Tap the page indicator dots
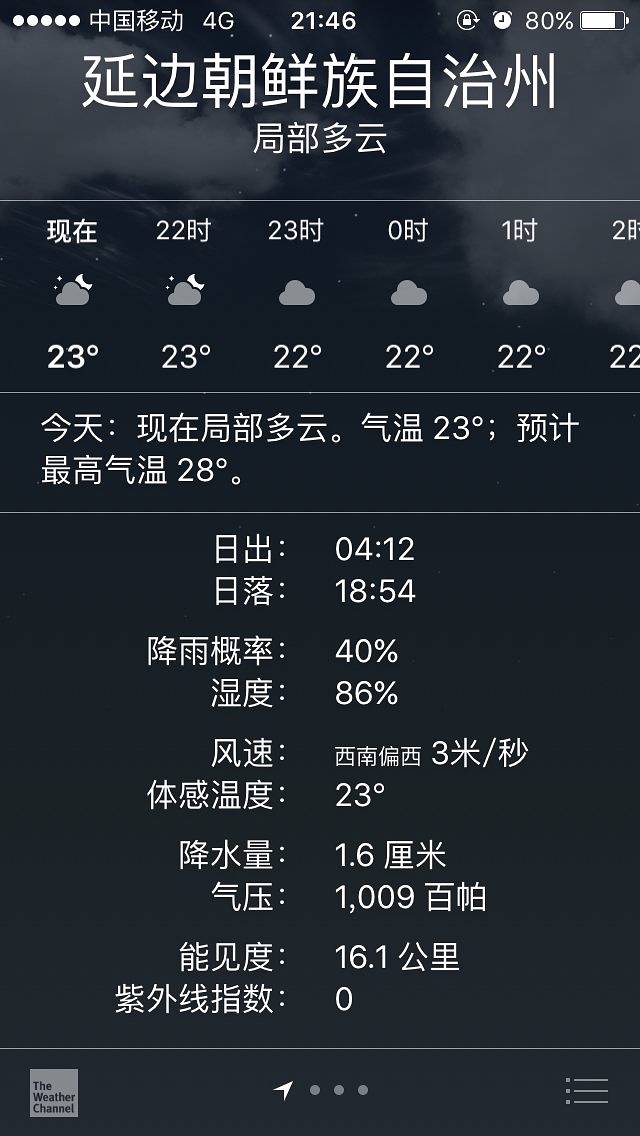Screen dimensions: 640x1136 338,1090
